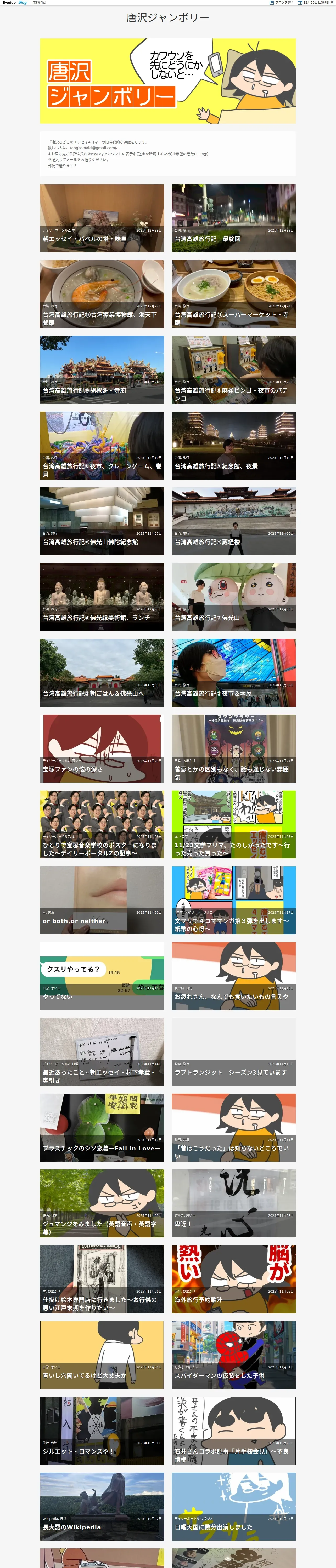Open 宝塚ファンの懐の深さ post
Image resolution: width=336 pixels, height=1568 pixels.
click(x=102, y=749)
